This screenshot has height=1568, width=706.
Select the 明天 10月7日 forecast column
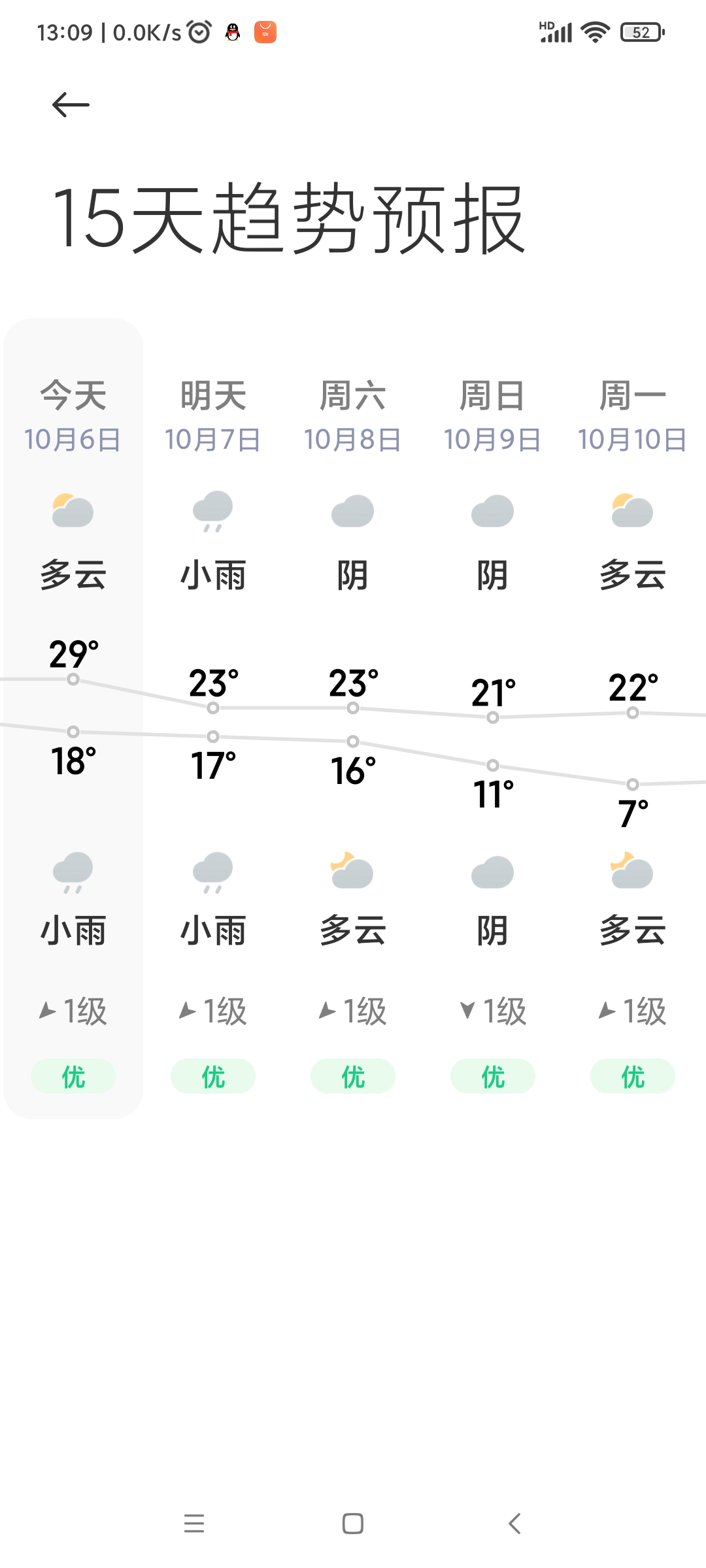coord(213,719)
